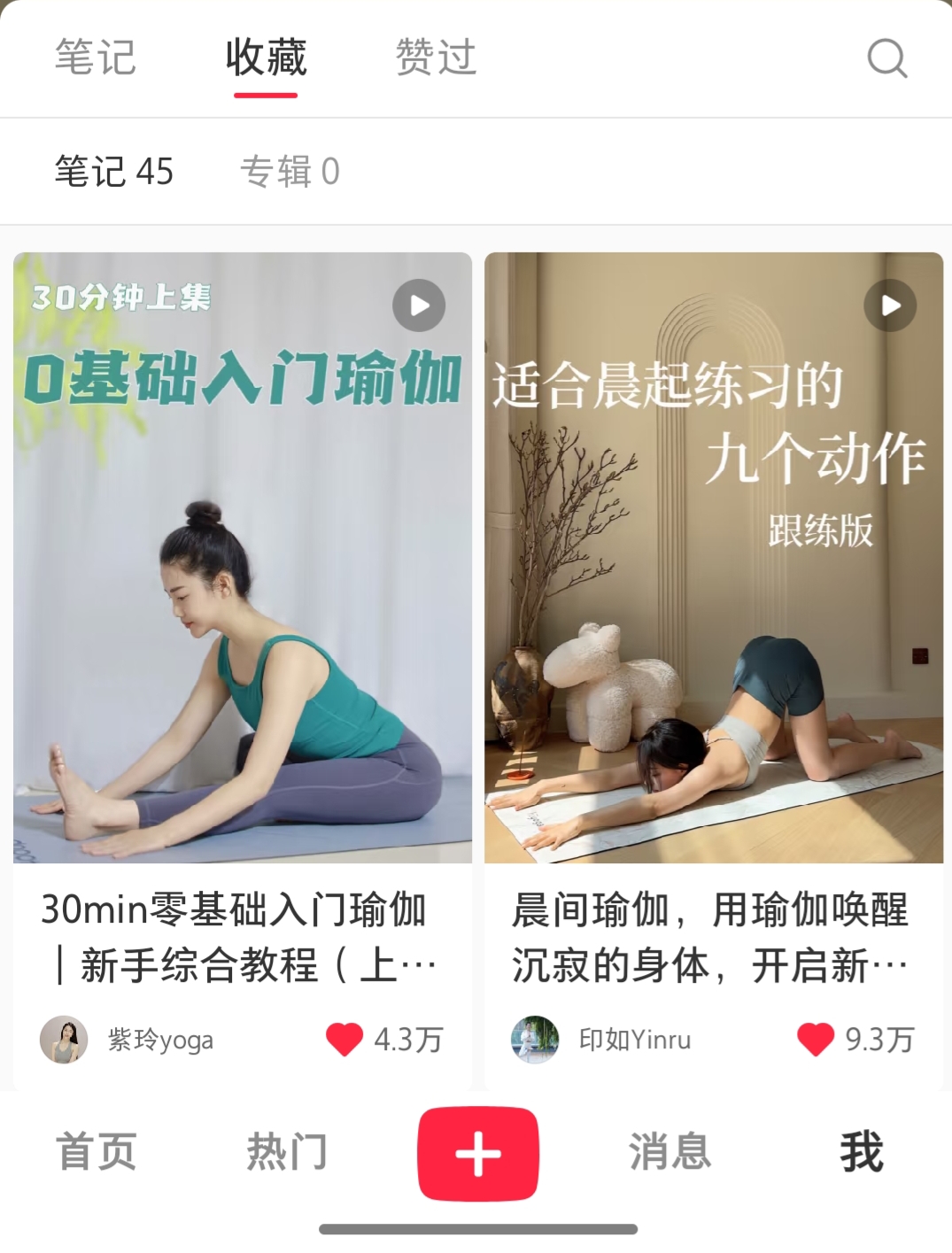Like the 30min零基础入门瑜伽 note

click(344, 1040)
